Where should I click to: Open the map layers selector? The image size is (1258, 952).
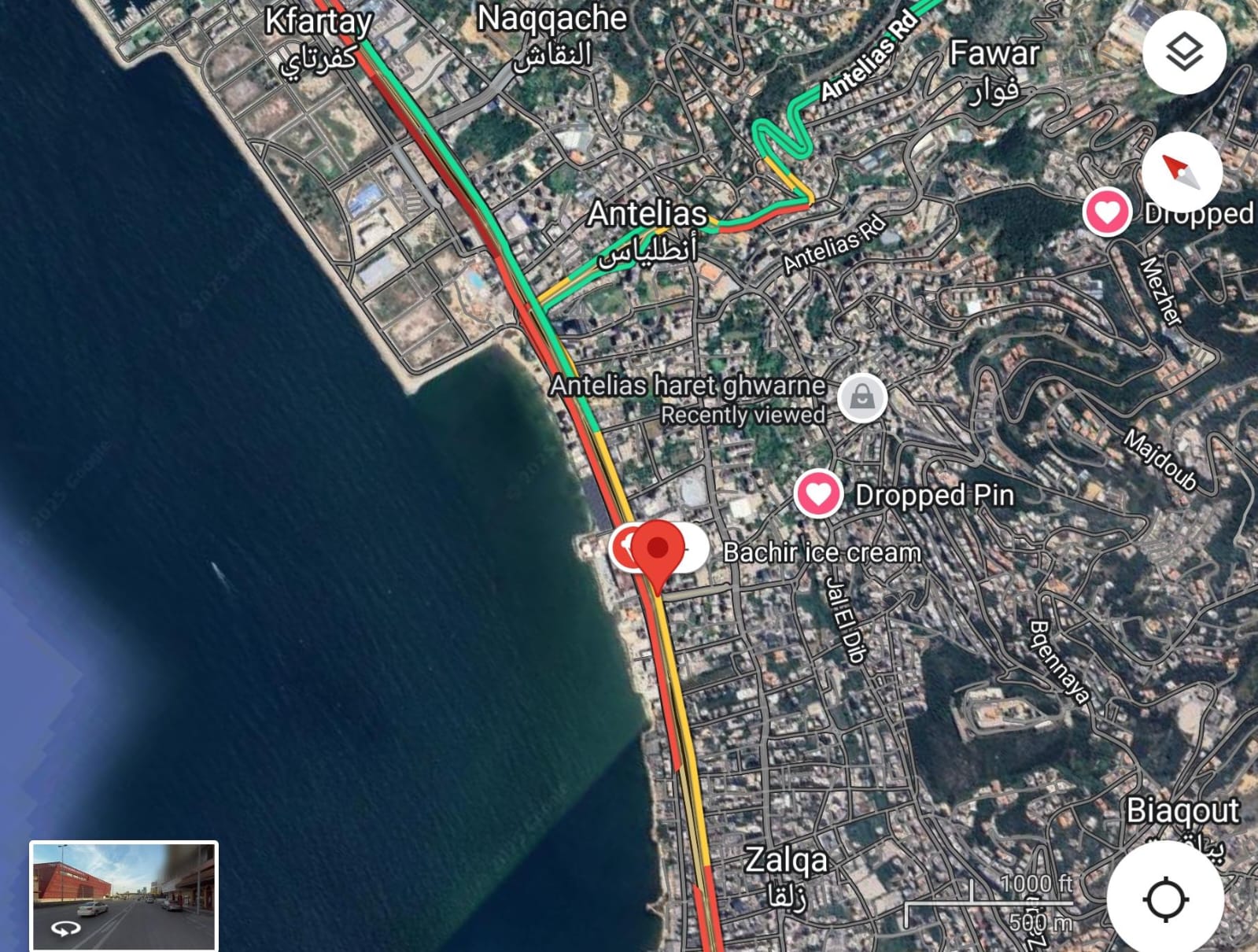[x=1183, y=53]
